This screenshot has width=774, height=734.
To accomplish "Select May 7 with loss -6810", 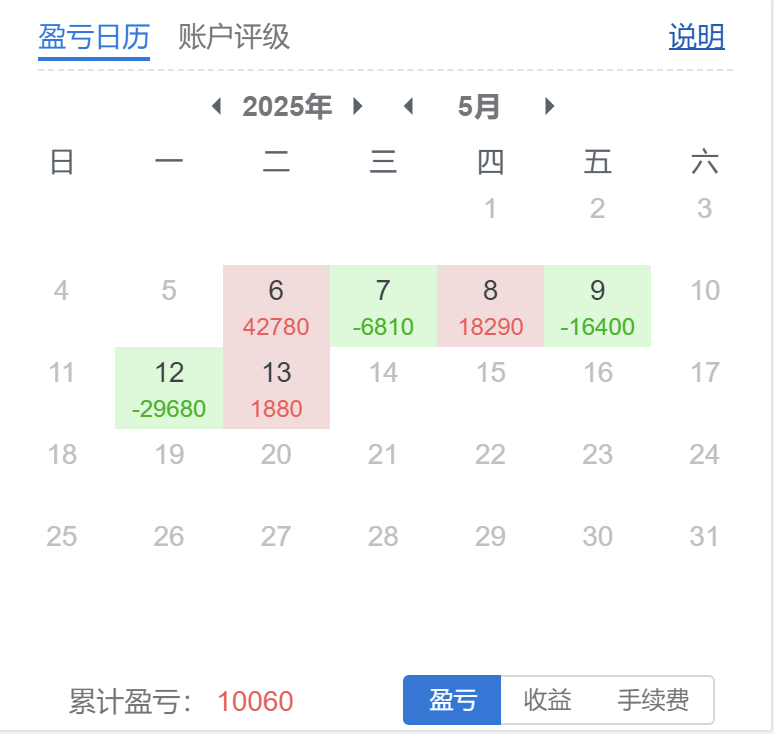I will [383, 306].
